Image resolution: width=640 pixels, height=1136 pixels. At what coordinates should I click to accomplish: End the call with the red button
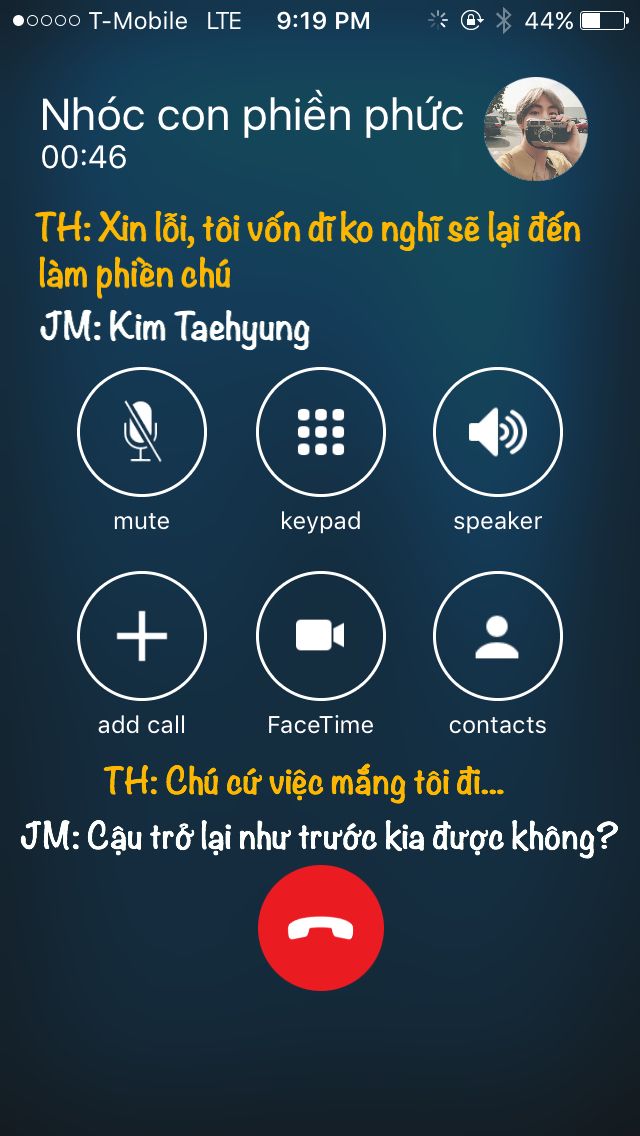pyautogui.click(x=320, y=928)
